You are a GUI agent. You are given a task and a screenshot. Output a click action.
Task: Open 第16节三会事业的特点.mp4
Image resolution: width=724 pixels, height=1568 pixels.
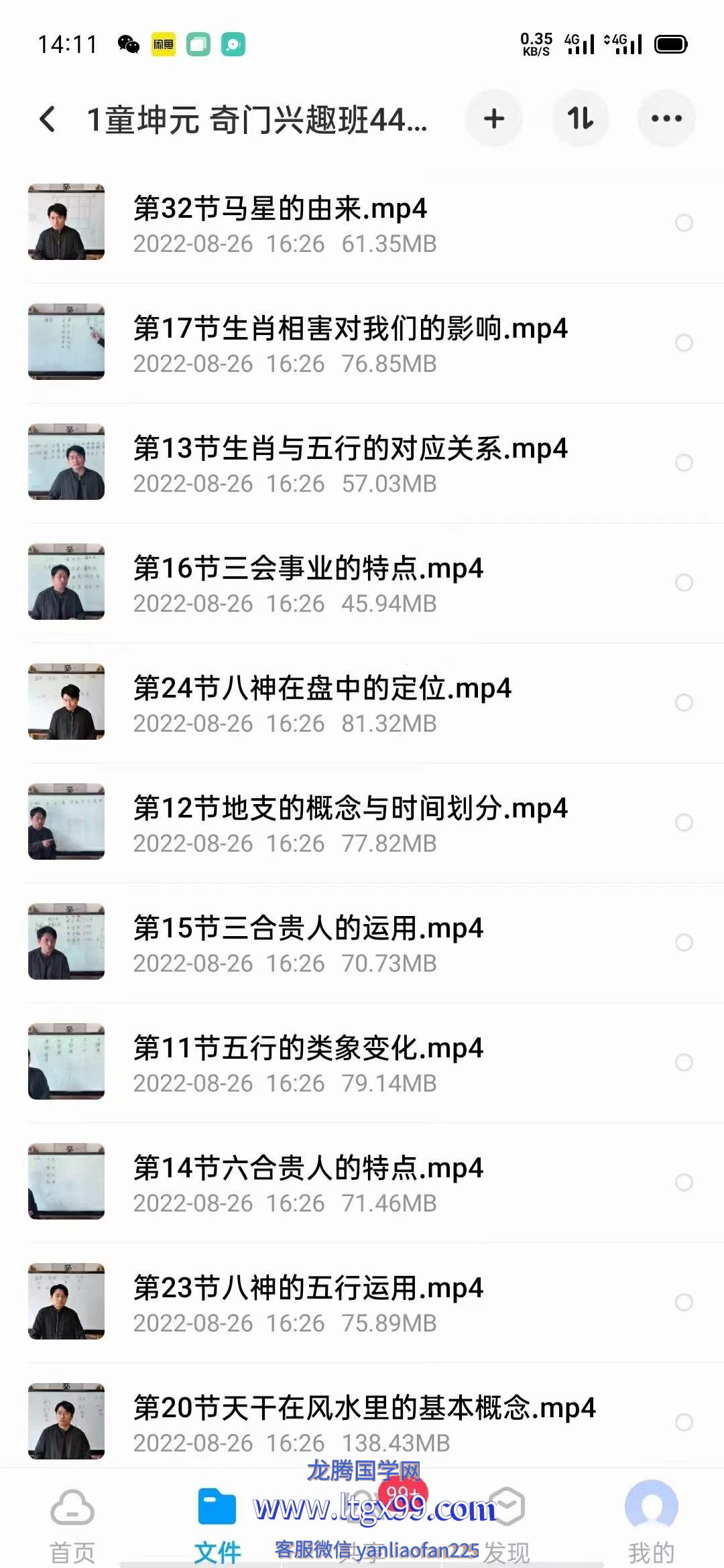[x=308, y=569]
